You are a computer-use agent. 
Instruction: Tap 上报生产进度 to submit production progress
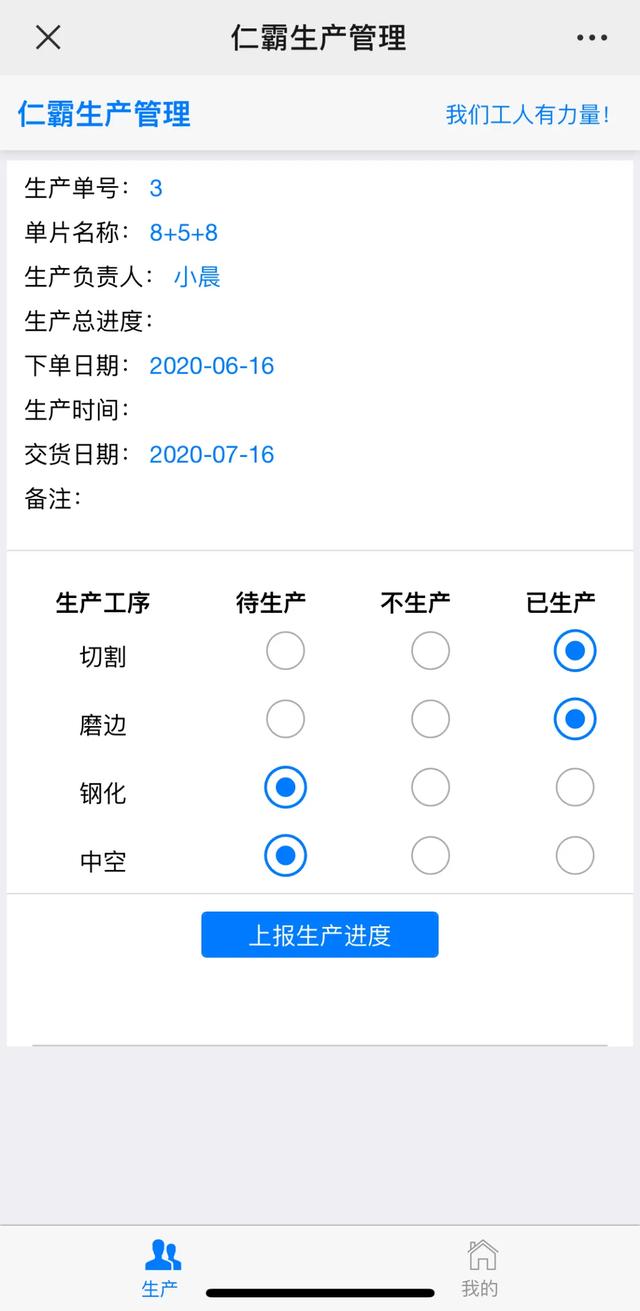pyautogui.click(x=320, y=935)
